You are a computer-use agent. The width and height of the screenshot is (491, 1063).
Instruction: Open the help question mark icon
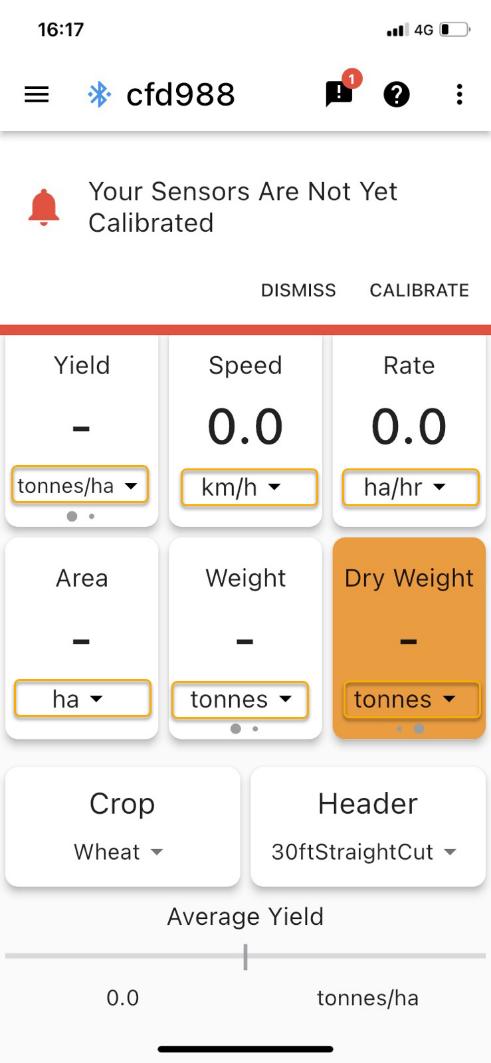pyautogui.click(x=397, y=94)
